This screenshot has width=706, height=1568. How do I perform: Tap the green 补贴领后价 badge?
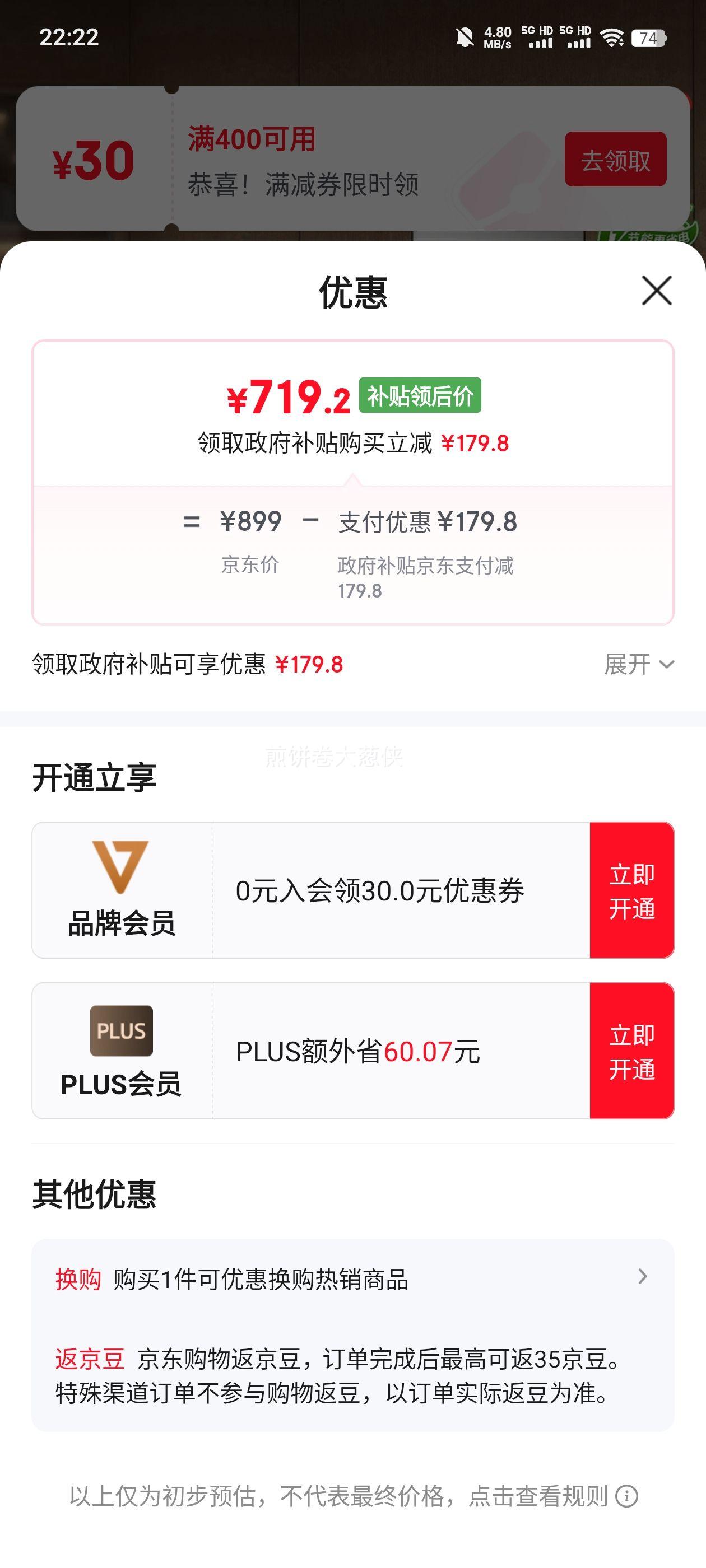pos(419,396)
